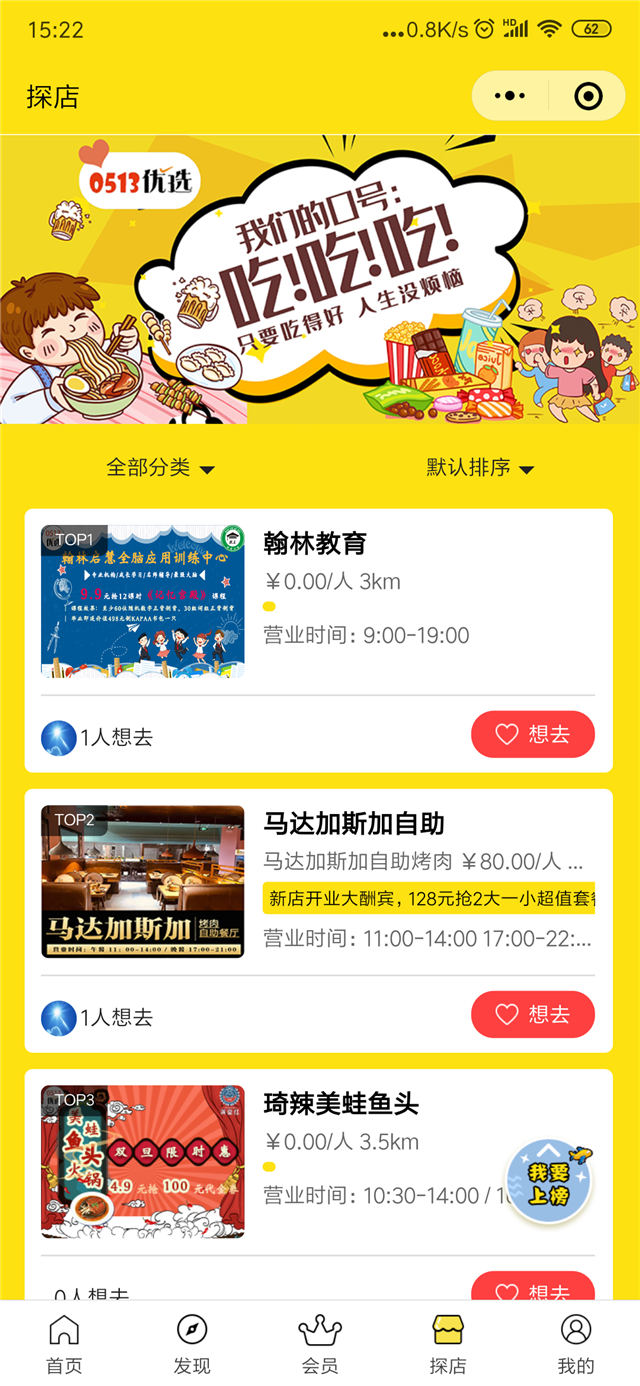Switch to the 我的 tab

(576, 1345)
